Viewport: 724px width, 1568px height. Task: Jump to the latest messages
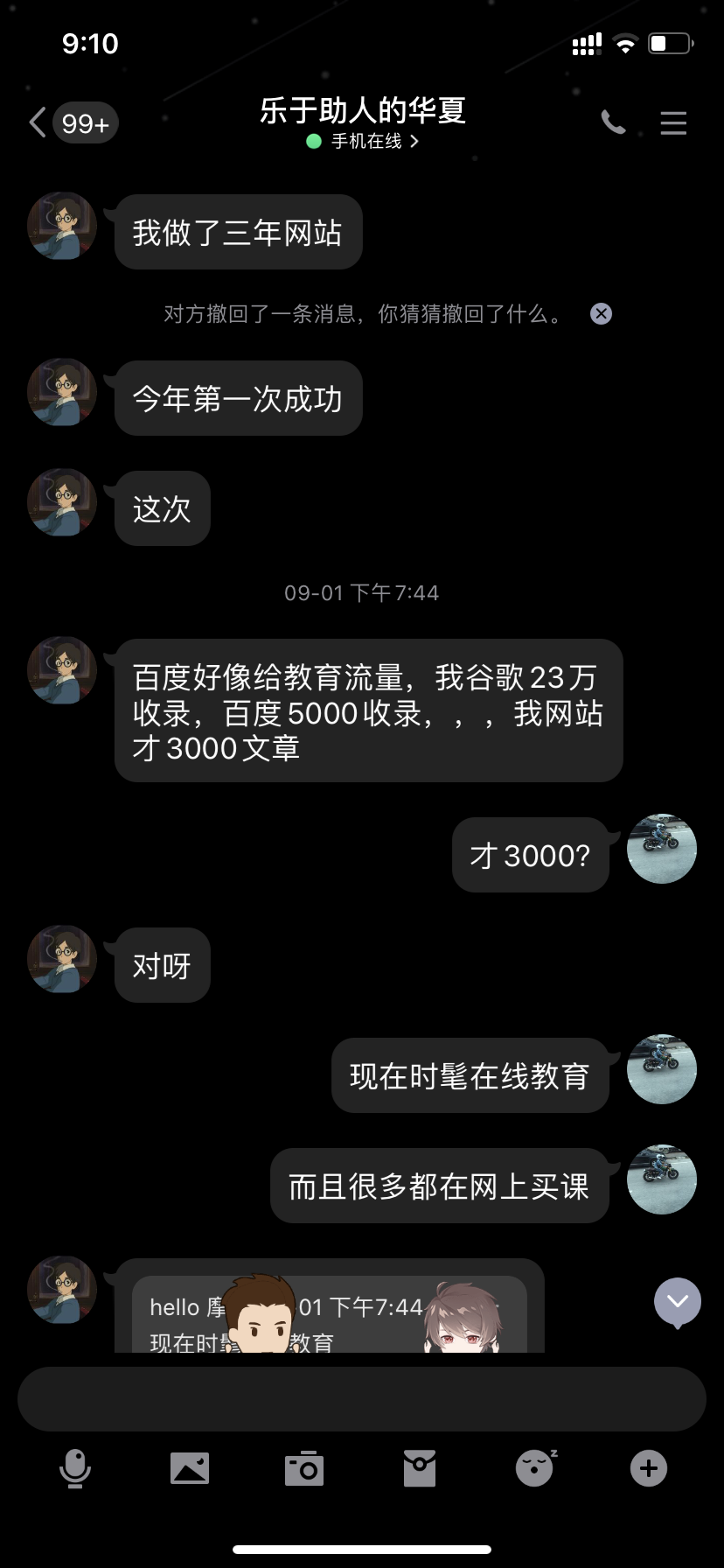click(678, 1301)
